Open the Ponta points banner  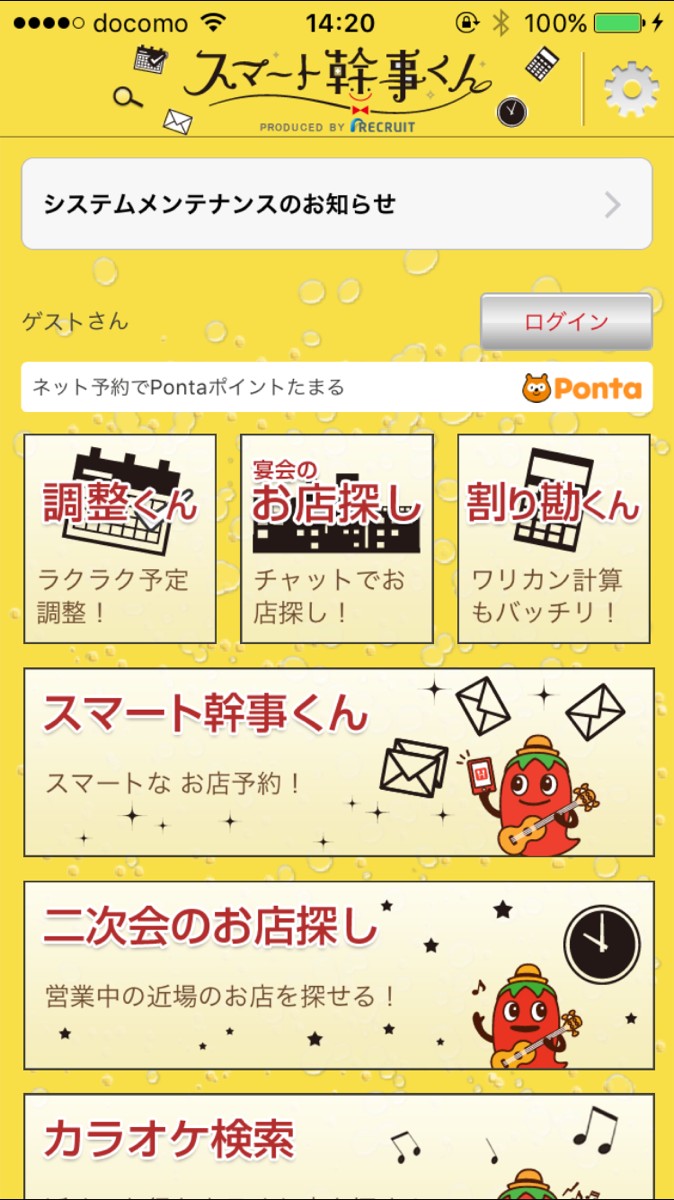coord(336,387)
